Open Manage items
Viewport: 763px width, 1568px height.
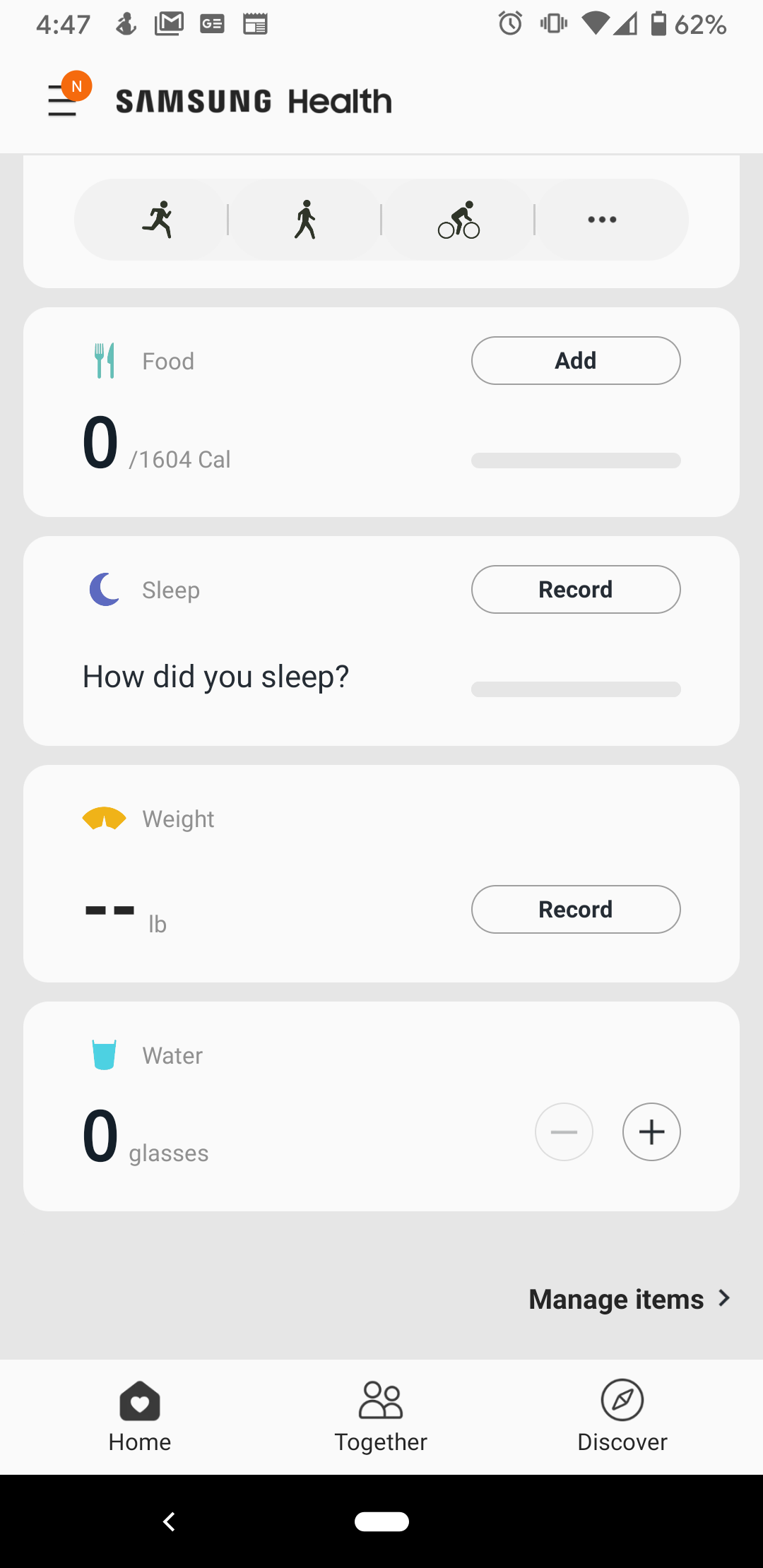[x=629, y=1299]
